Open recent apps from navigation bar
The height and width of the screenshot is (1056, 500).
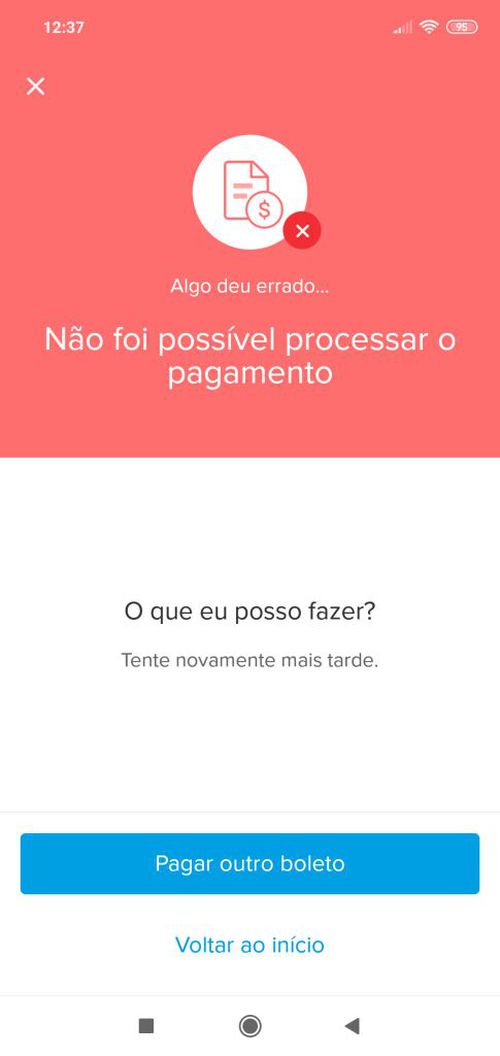click(146, 1026)
